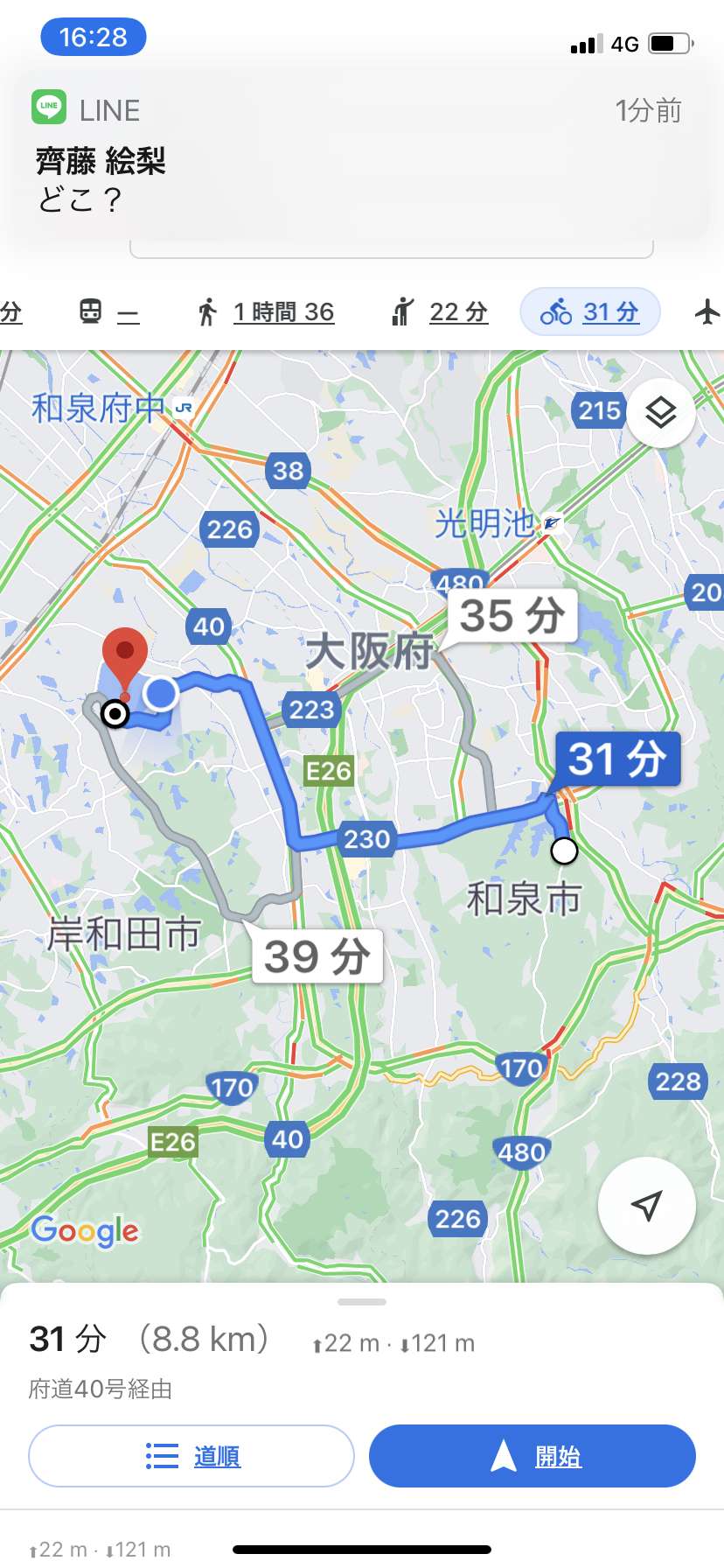Start navigation with 開始
This screenshot has width=724, height=1568.
coord(533,1456)
